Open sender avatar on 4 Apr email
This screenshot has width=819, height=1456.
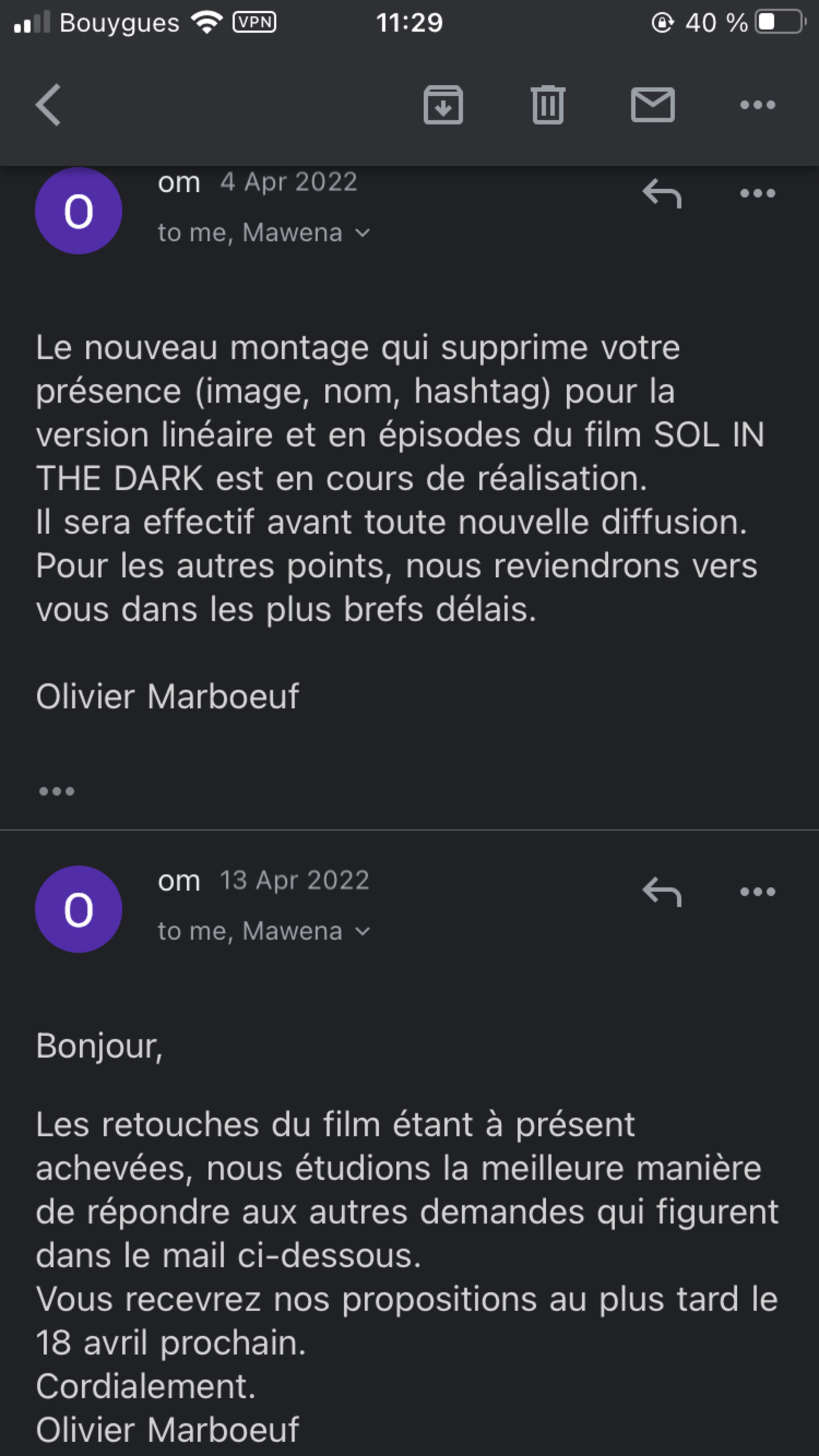[79, 211]
